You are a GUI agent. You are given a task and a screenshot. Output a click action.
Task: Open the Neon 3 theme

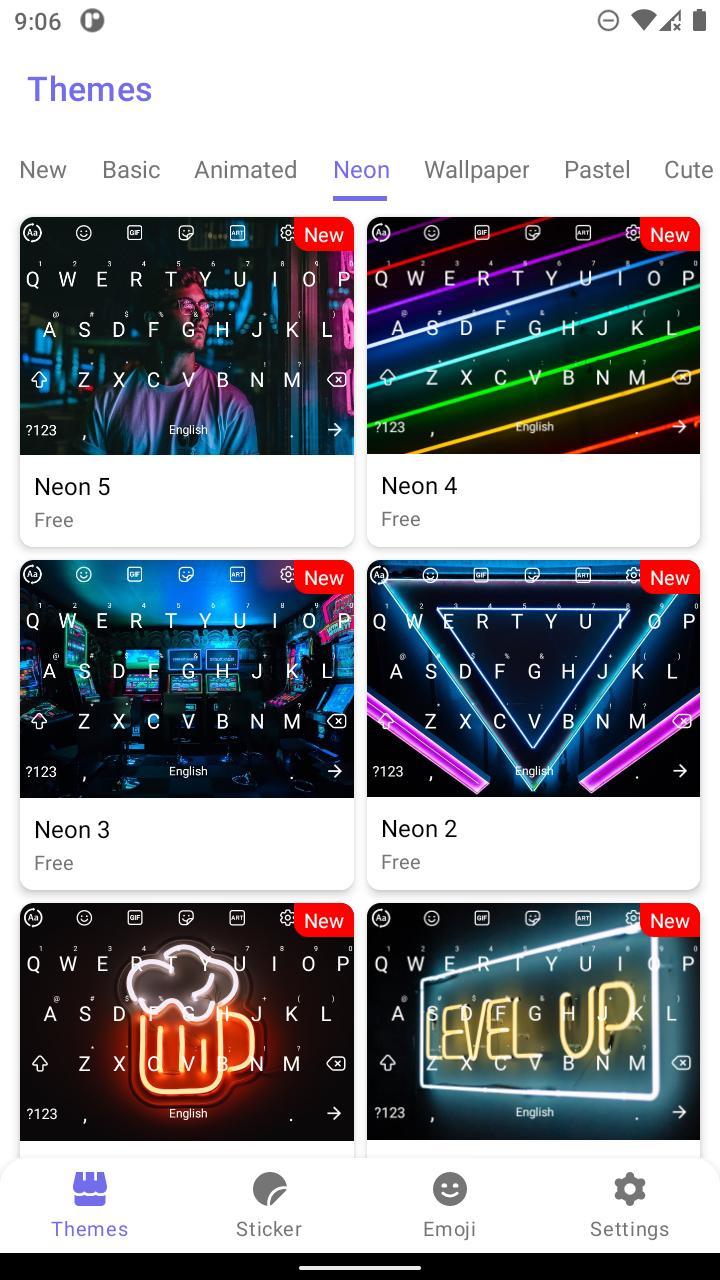[186, 680]
